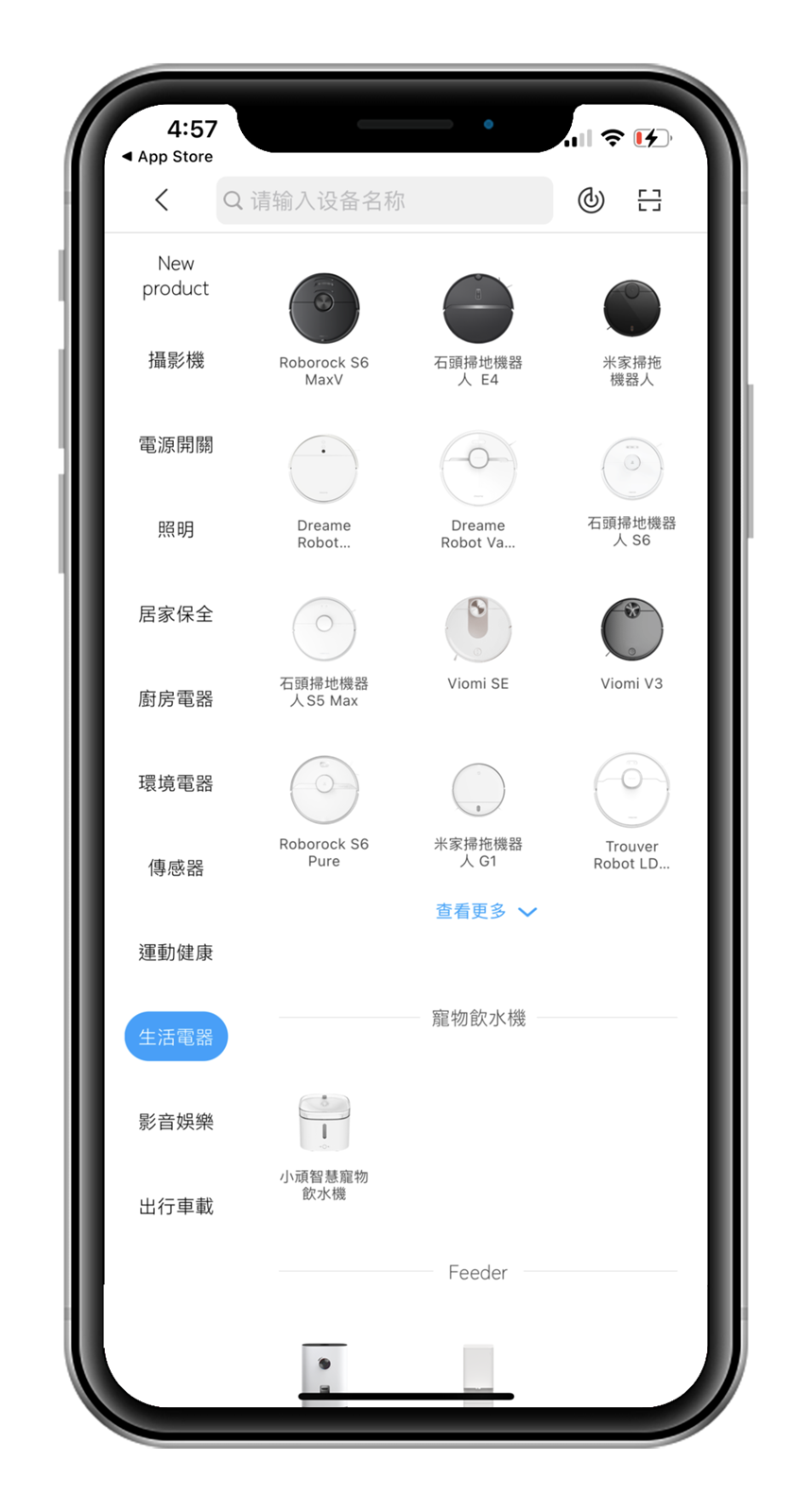Choose the Roborock S6 MaxV device
Viewport: 812px width, 1512px height.
(324, 328)
